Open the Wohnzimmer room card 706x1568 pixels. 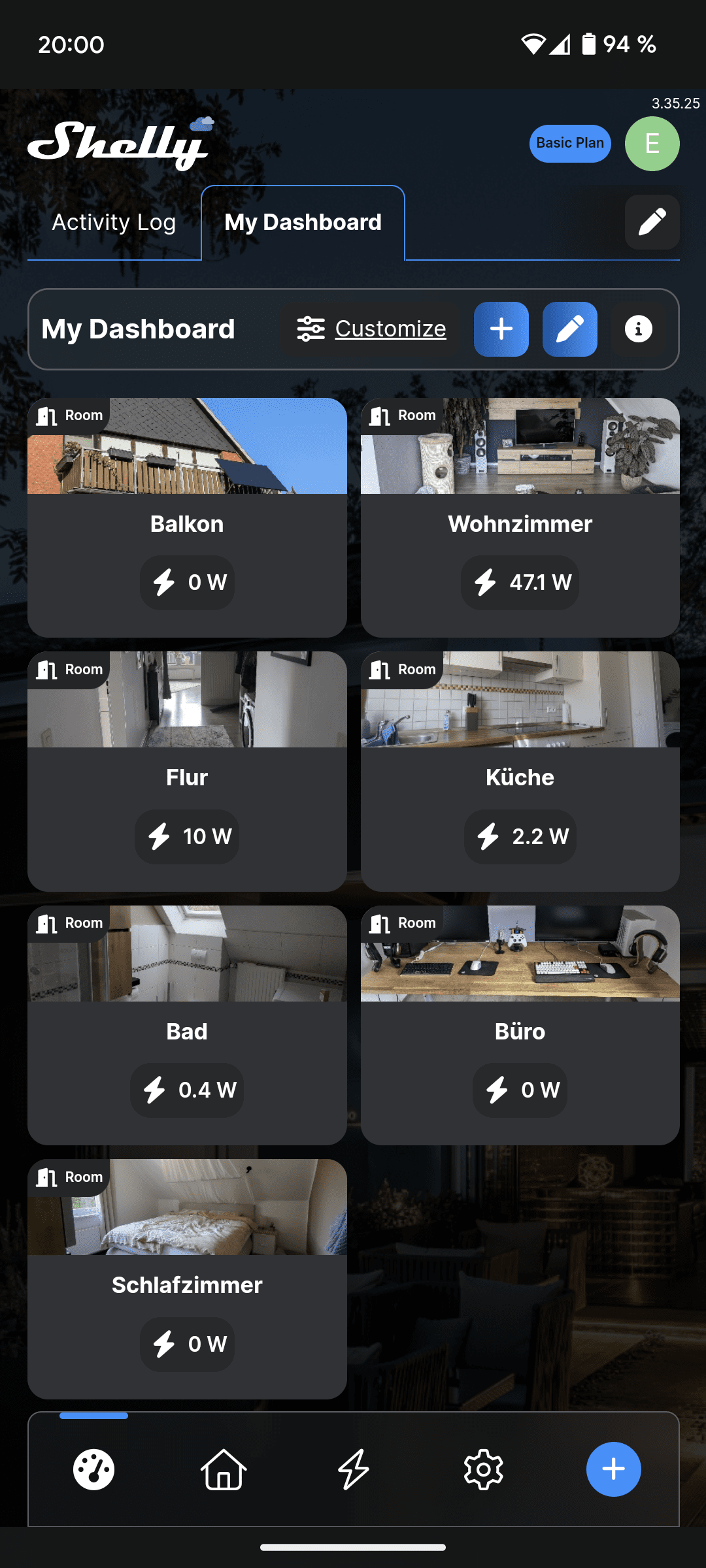pos(520,517)
